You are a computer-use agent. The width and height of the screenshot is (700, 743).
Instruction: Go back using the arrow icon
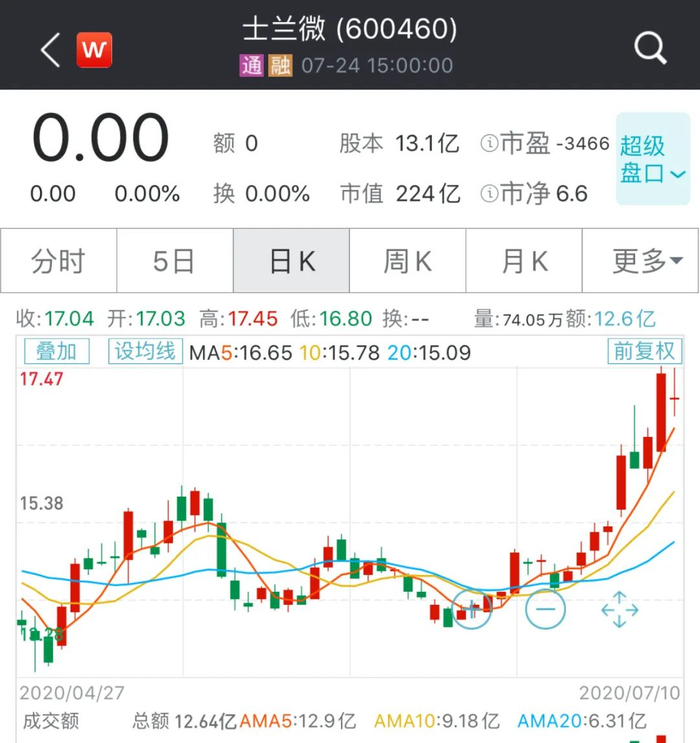coord(50,49)
